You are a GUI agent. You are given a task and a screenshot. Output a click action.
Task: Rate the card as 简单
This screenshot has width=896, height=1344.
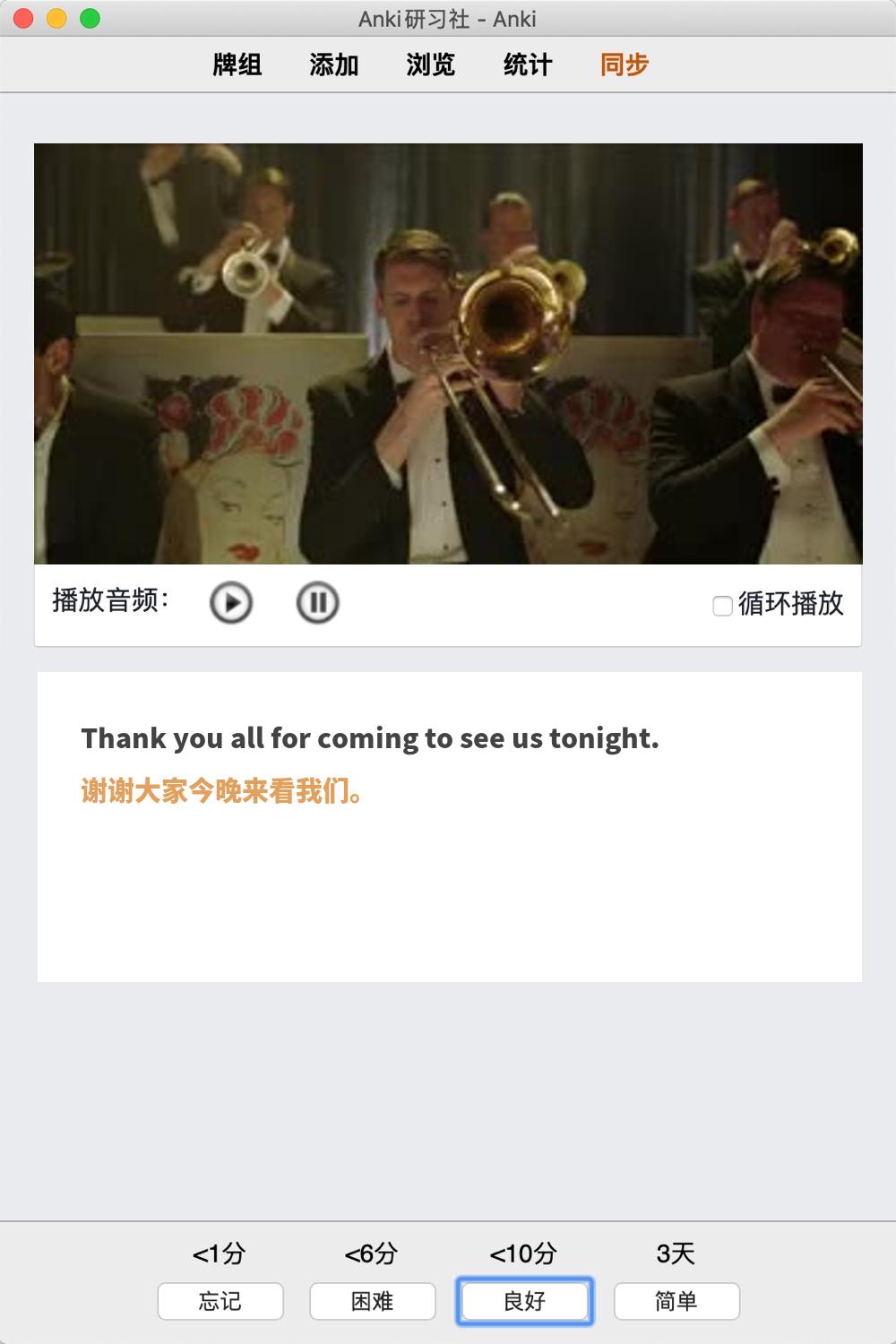(676, 1301)
